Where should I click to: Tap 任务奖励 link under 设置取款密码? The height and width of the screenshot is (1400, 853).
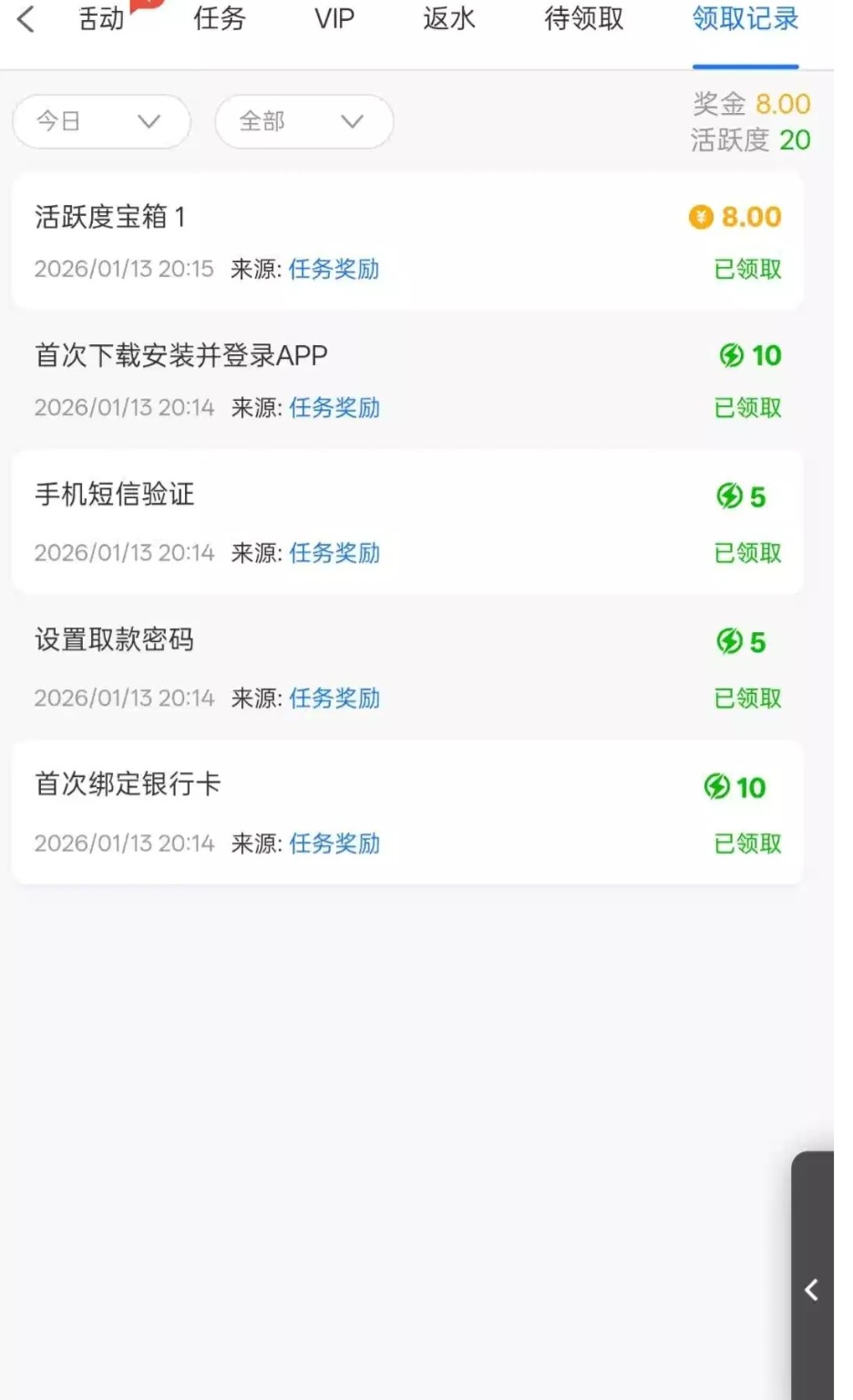pyautogui.click(x=334, y=699)
